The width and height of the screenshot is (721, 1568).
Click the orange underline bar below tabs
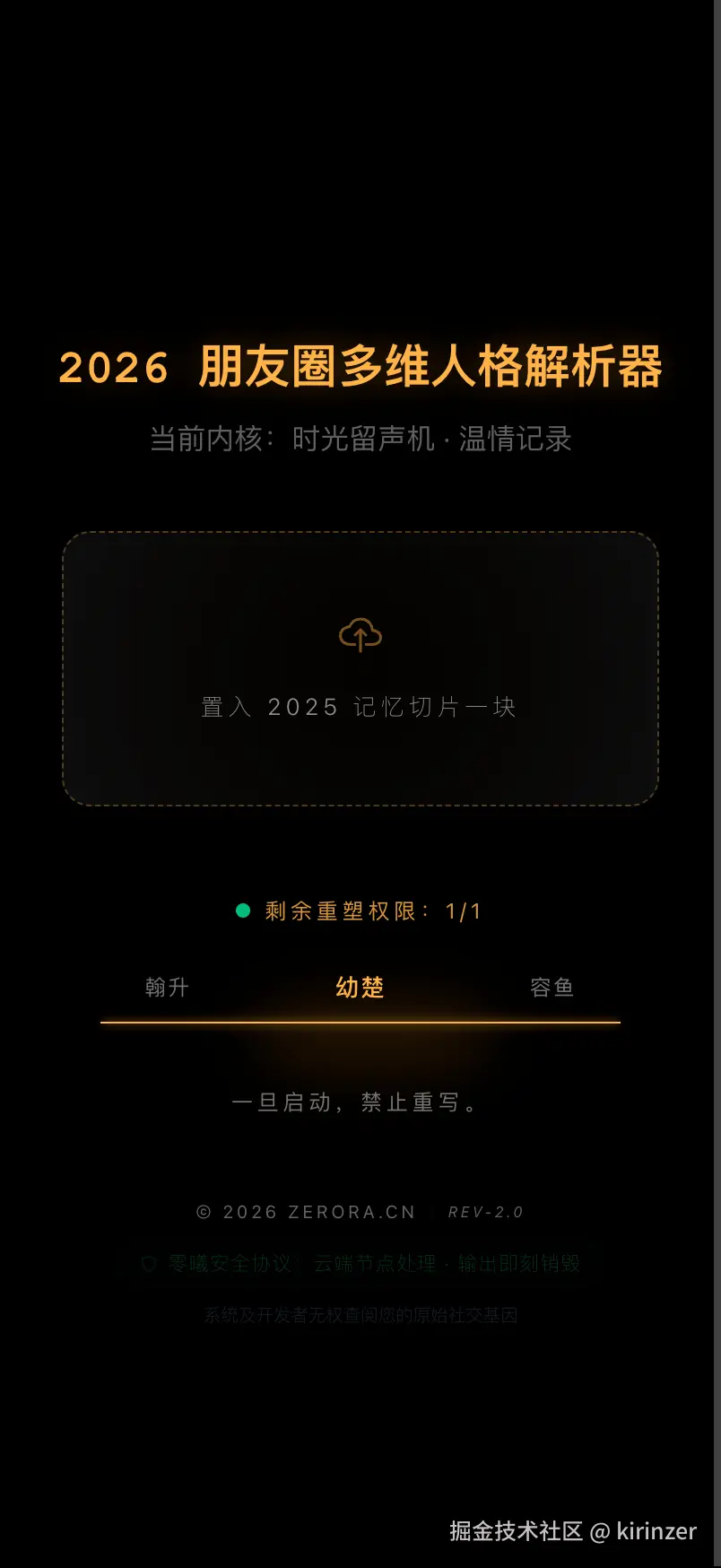coord(360,1022)
